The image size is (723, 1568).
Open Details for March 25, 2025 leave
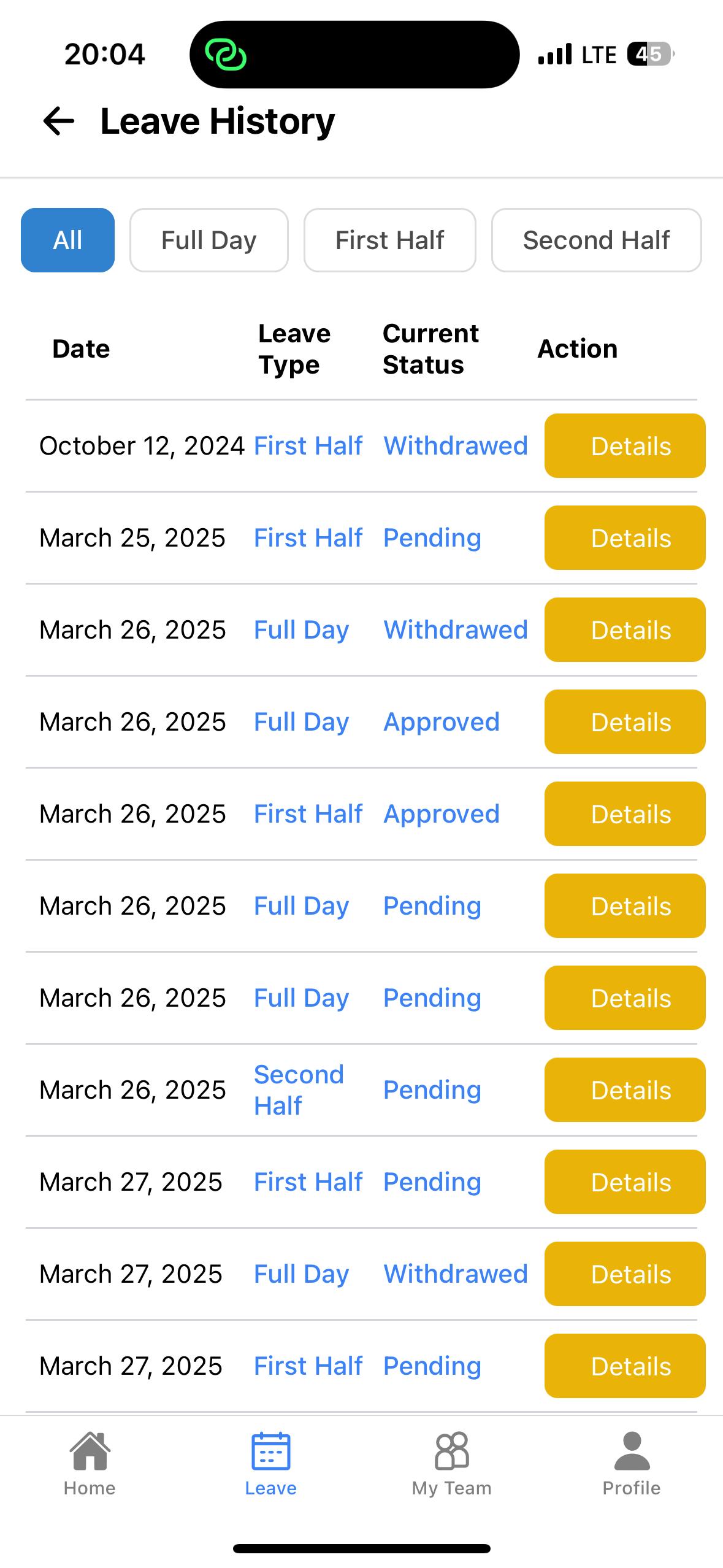coord(624,538)
